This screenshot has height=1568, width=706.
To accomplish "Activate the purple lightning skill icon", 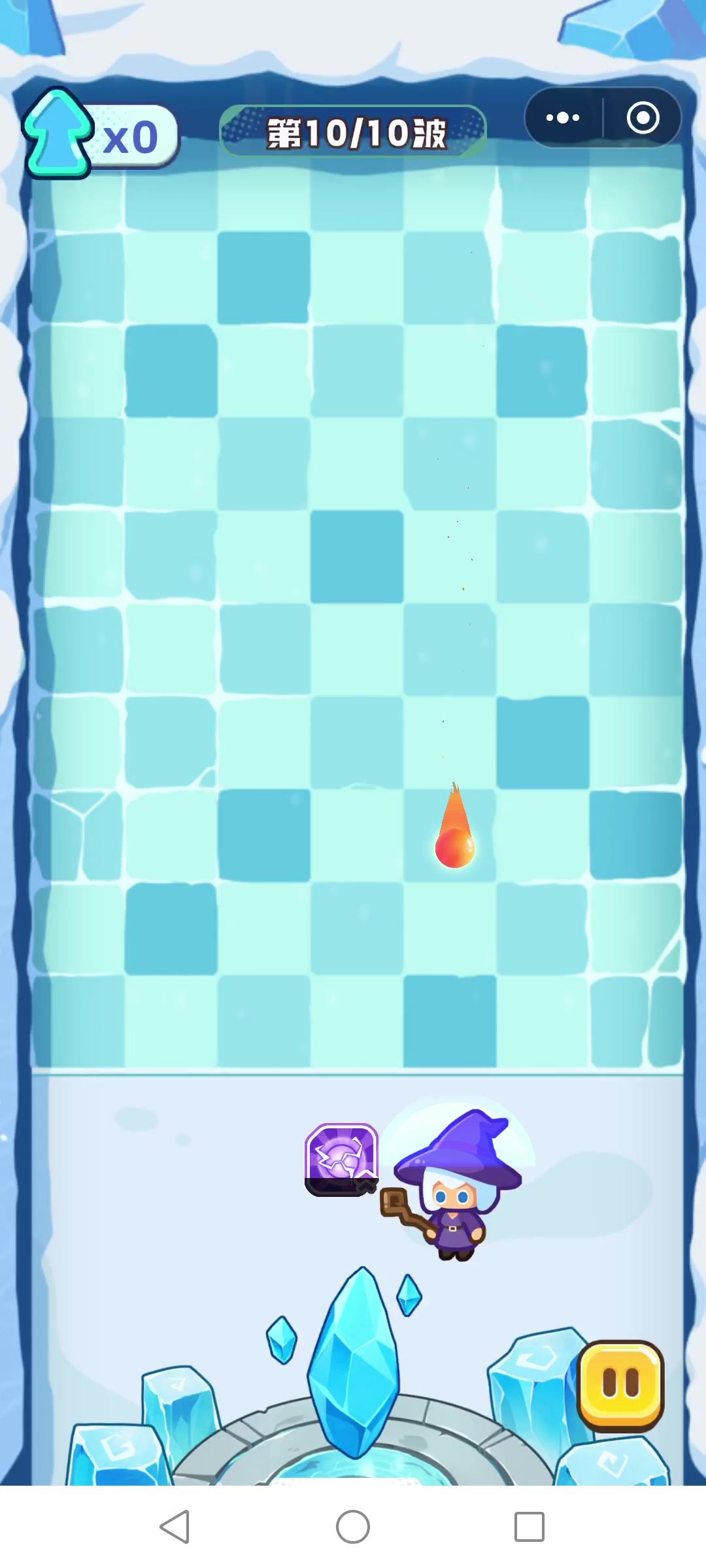I will (341, 1158).
